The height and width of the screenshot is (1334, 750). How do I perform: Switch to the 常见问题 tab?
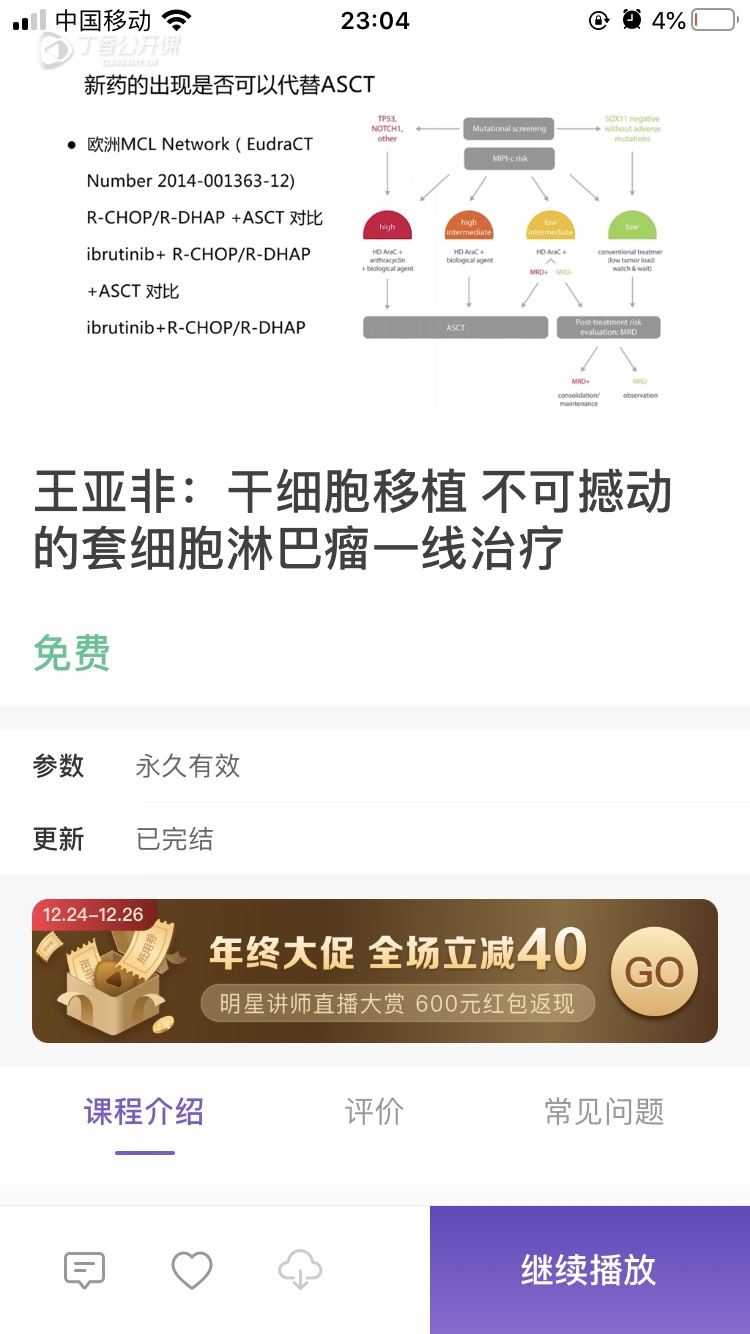coord(604,1111)
